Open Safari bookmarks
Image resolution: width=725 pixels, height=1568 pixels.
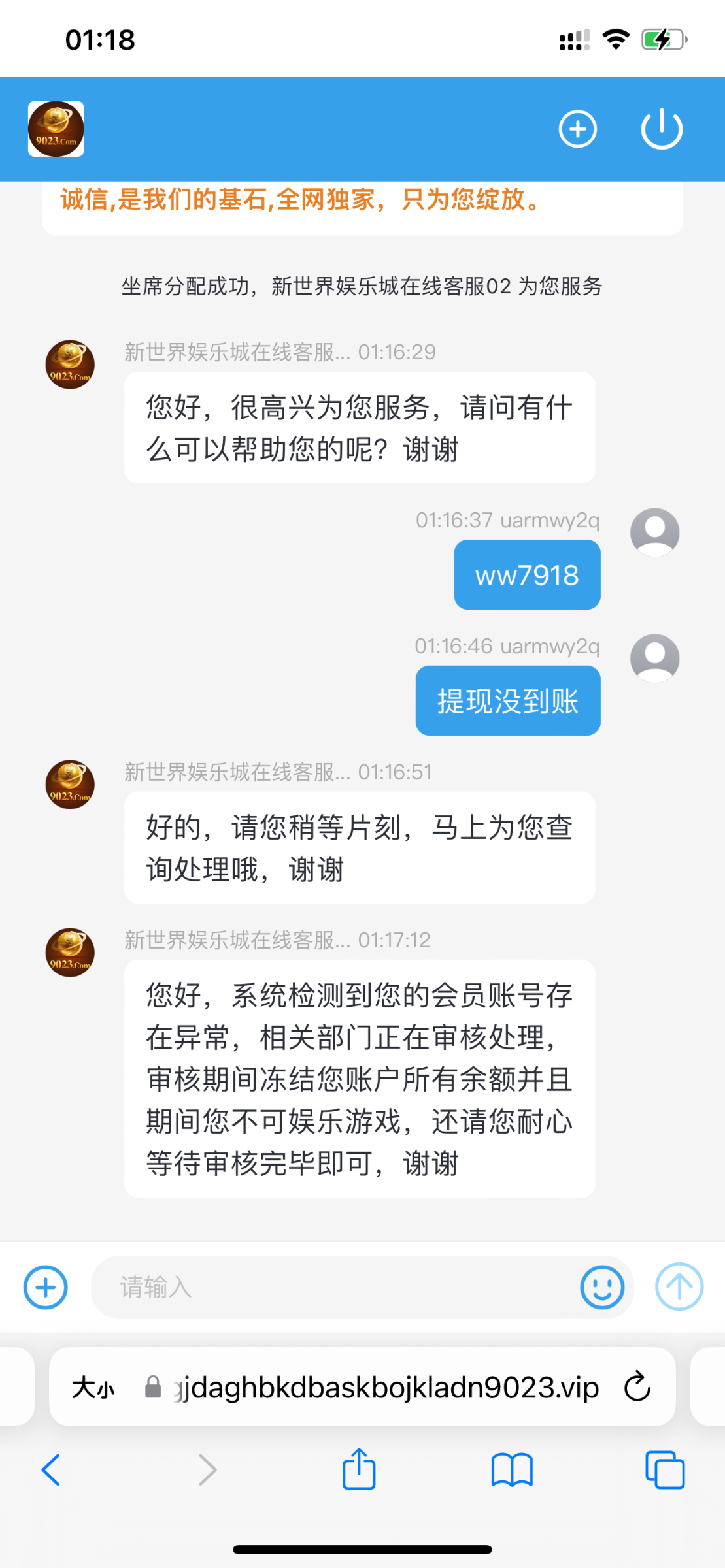[x=512, y=1470]
